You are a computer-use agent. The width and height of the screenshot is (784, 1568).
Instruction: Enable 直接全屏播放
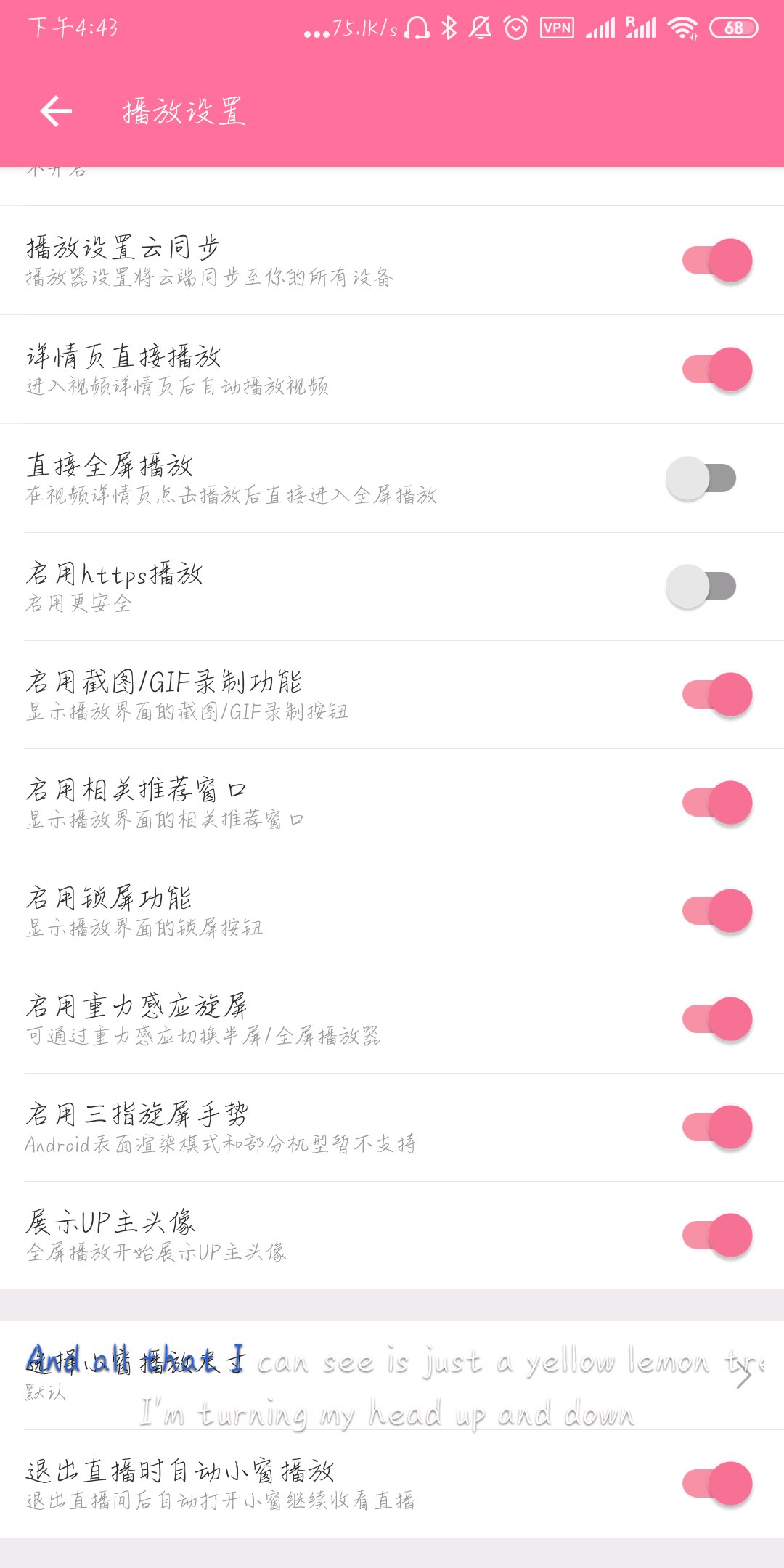coord(701,478)
